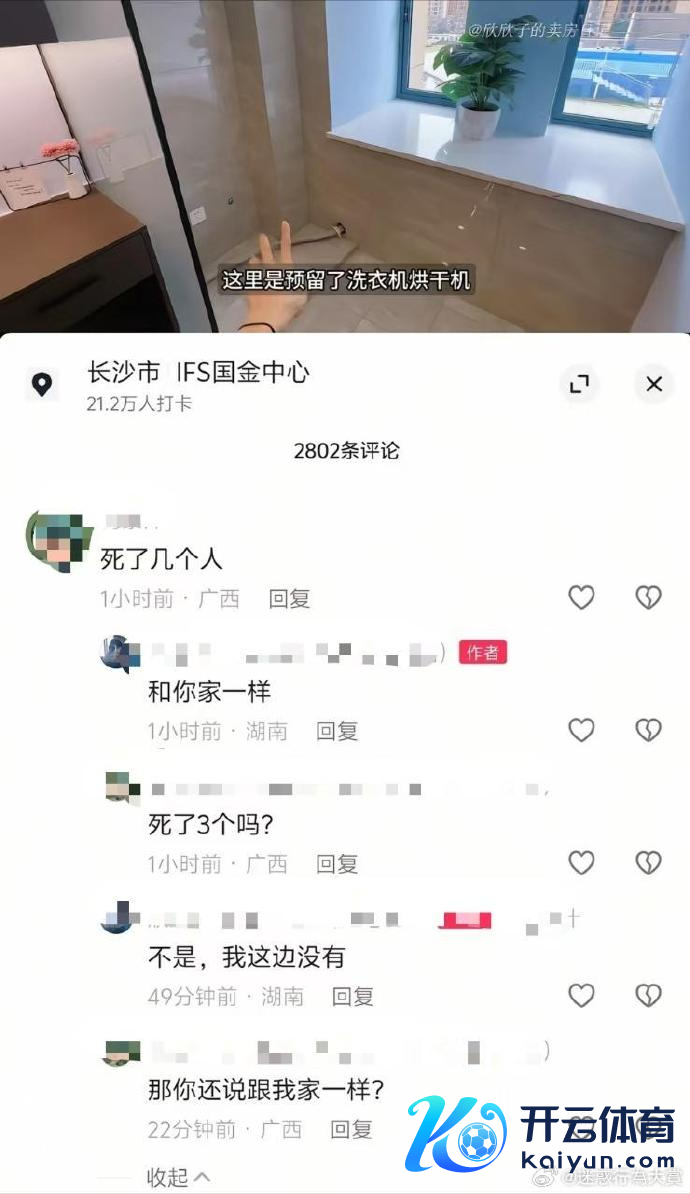Viewport: 690px width, 1194px height.
Task: Reply to 不是,我这边没有
Action: coord(352,996)
